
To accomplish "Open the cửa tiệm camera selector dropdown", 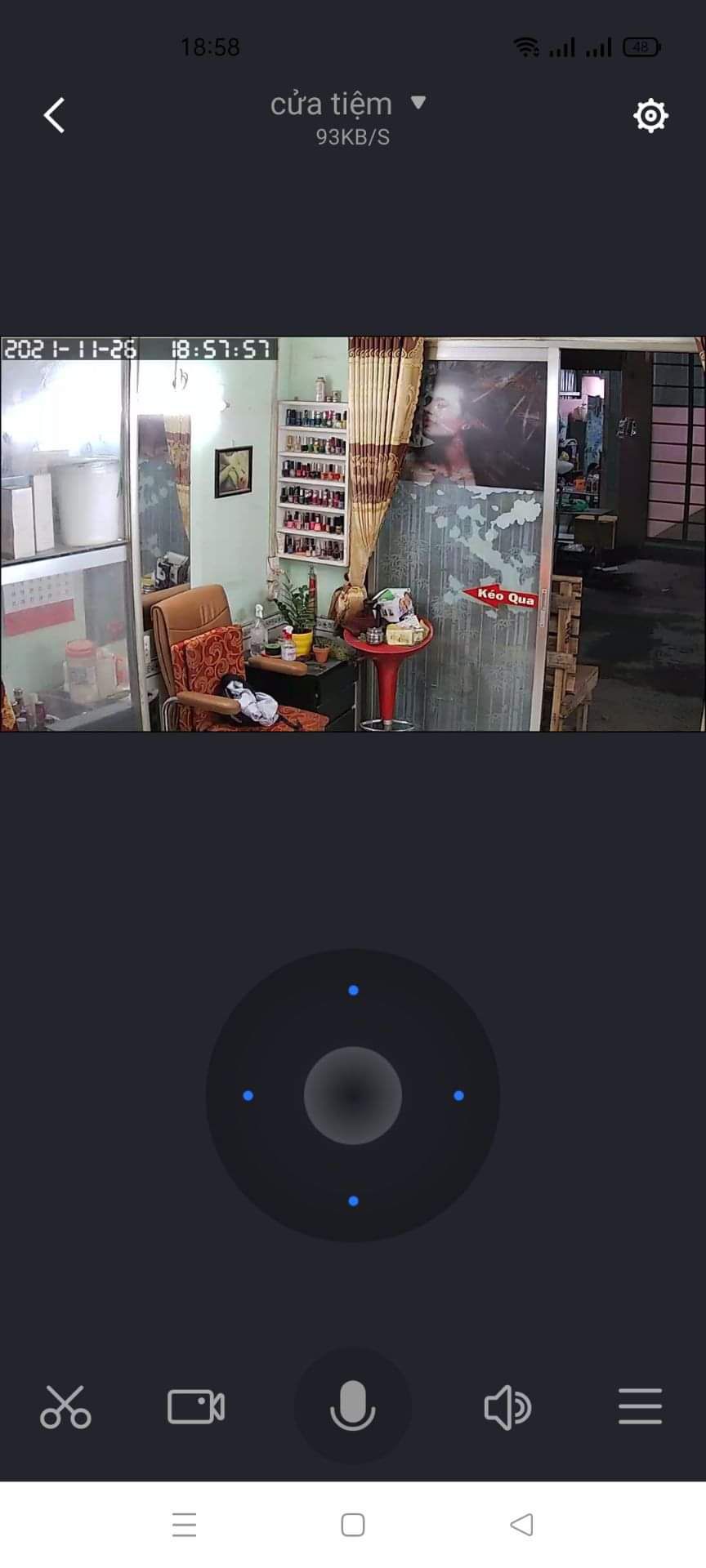I will point(331,103).
